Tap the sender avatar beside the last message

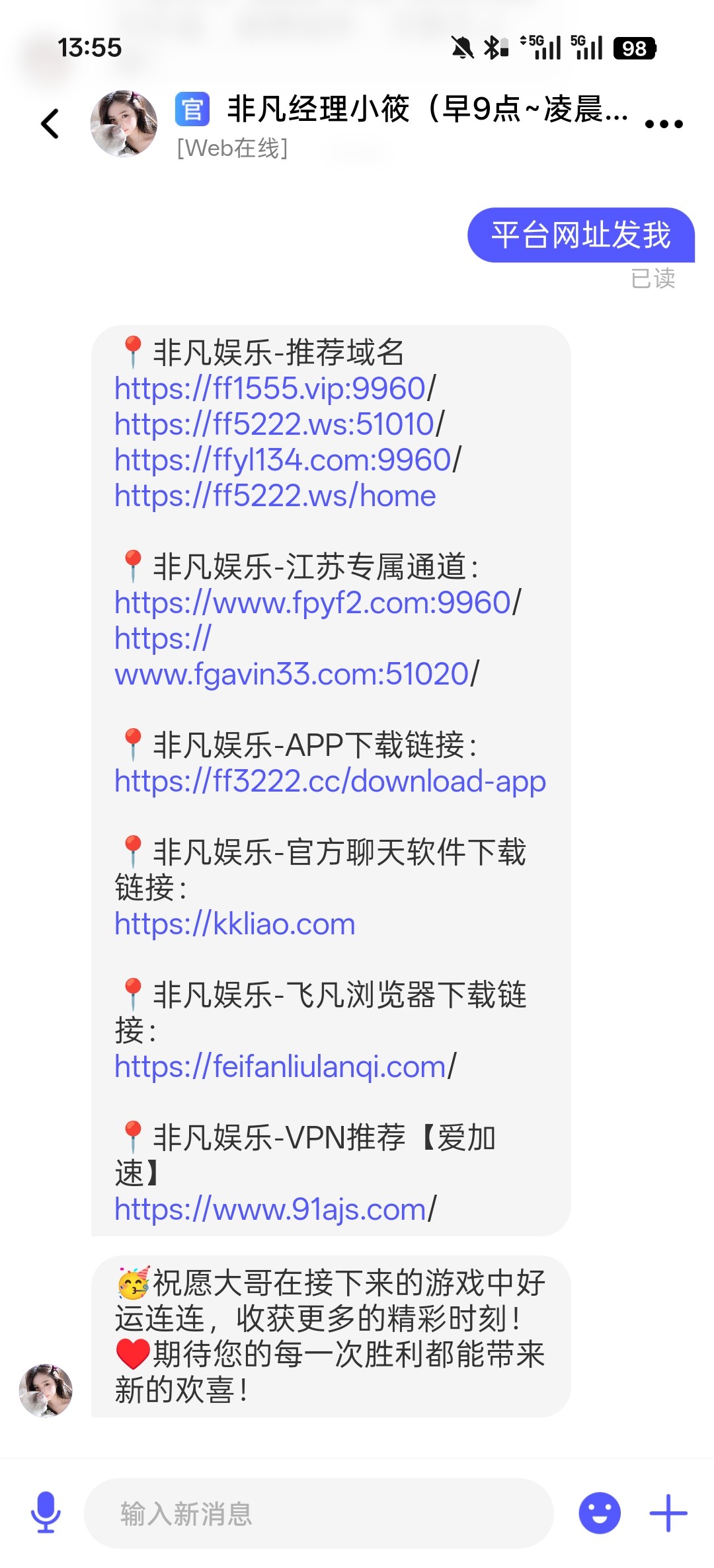46,1390
